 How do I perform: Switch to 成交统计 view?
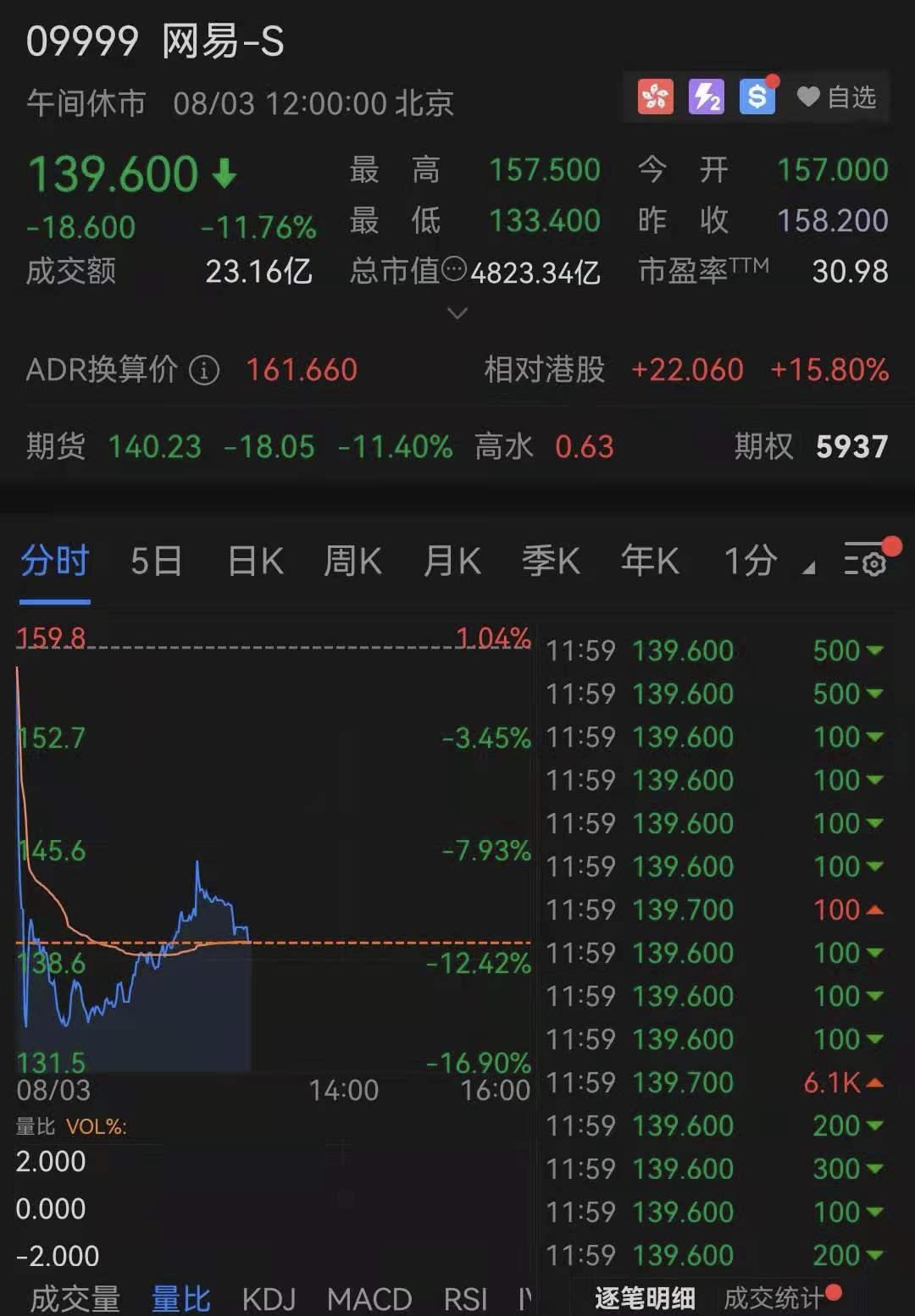tap(772, 1298)
